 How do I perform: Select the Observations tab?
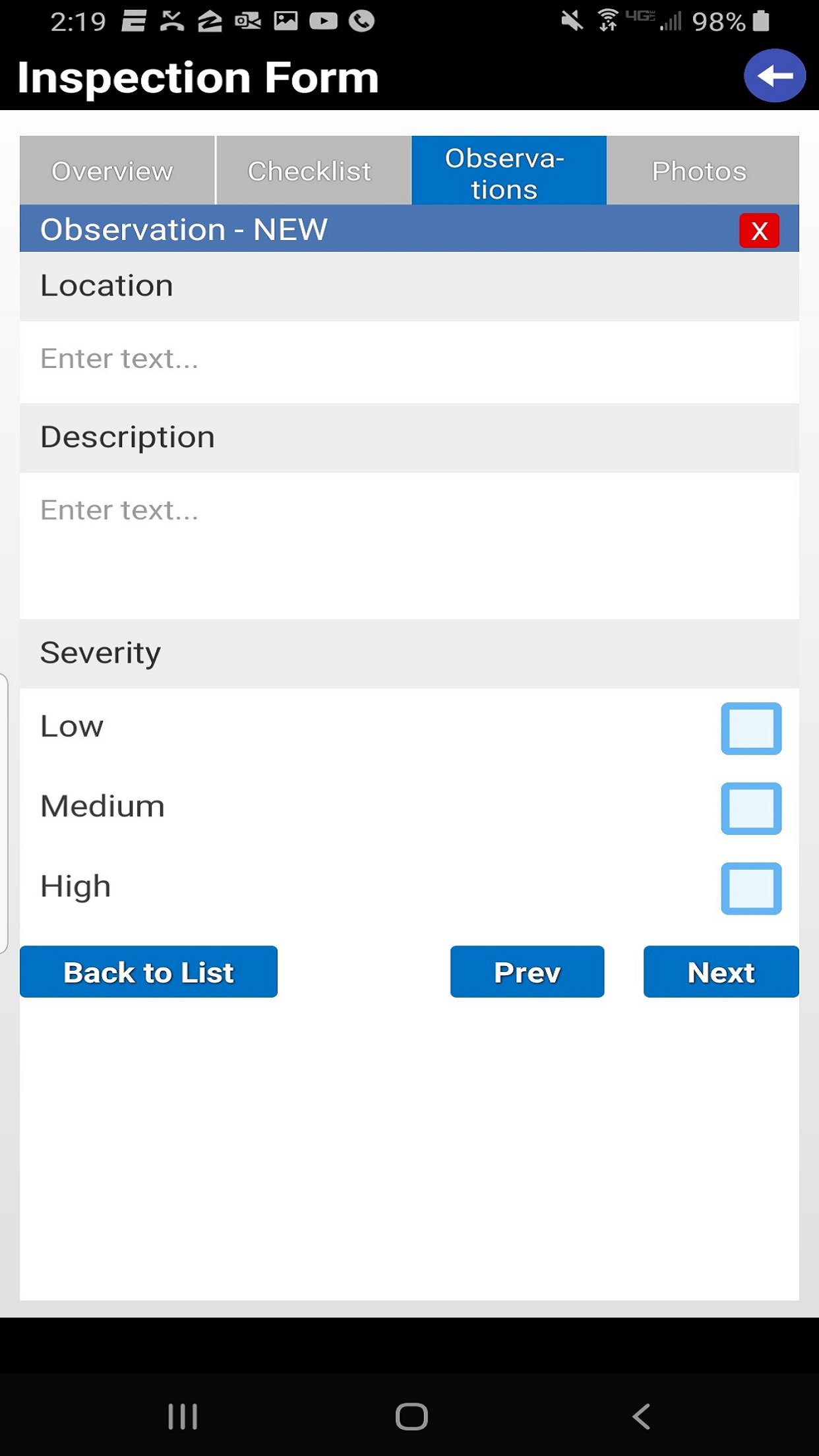(x=508, y=171)
